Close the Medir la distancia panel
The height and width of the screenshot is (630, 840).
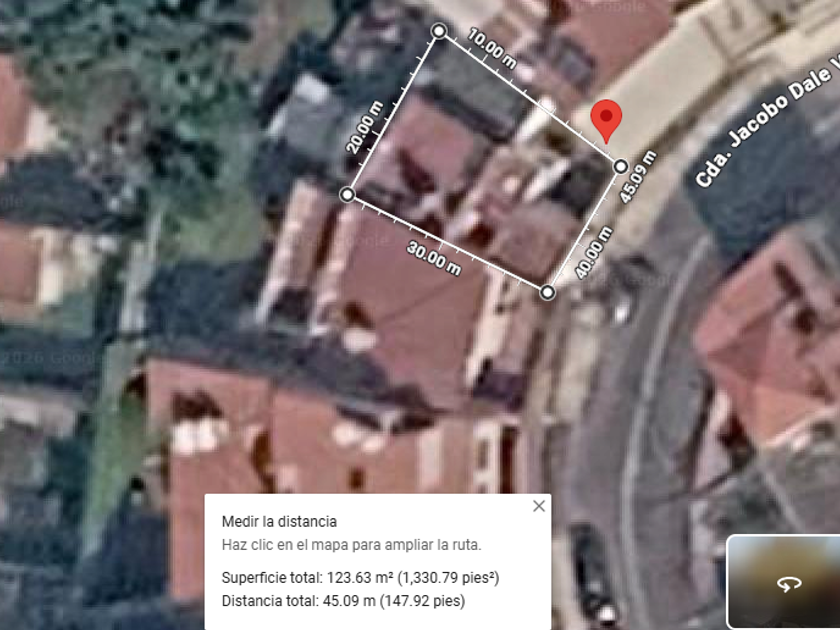539,506
